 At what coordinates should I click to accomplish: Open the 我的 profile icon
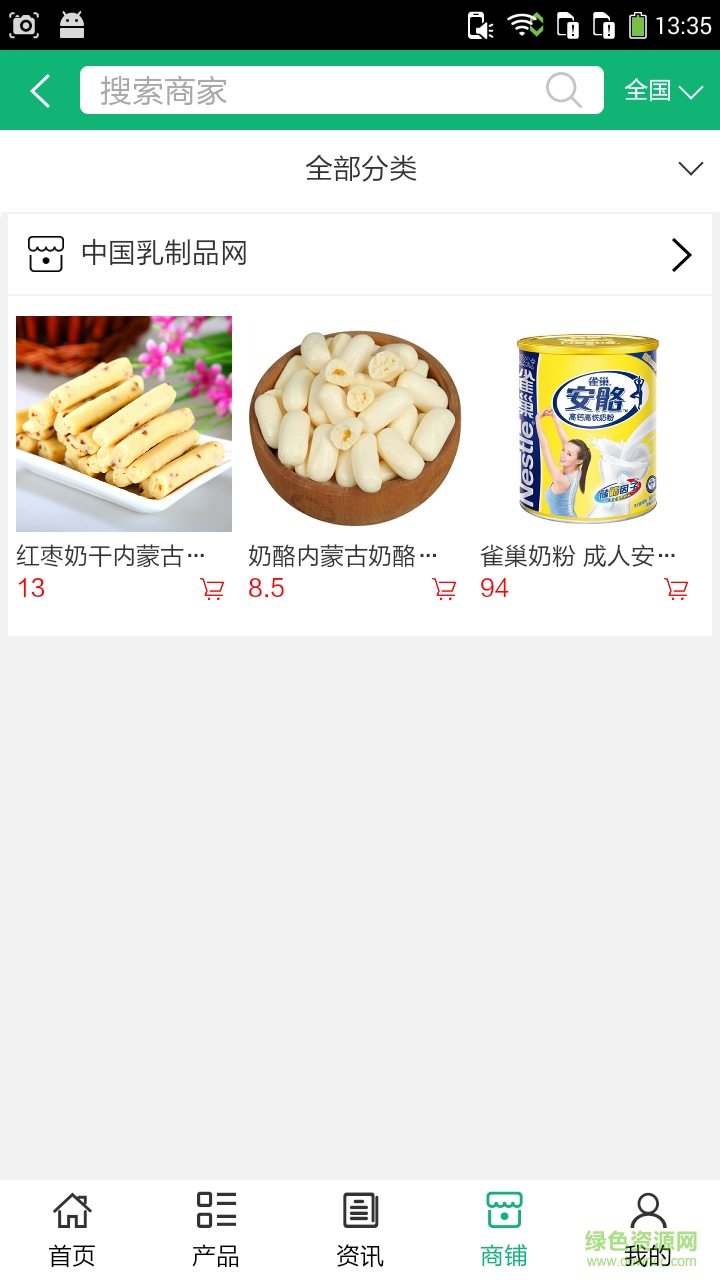click(648, 1209)
